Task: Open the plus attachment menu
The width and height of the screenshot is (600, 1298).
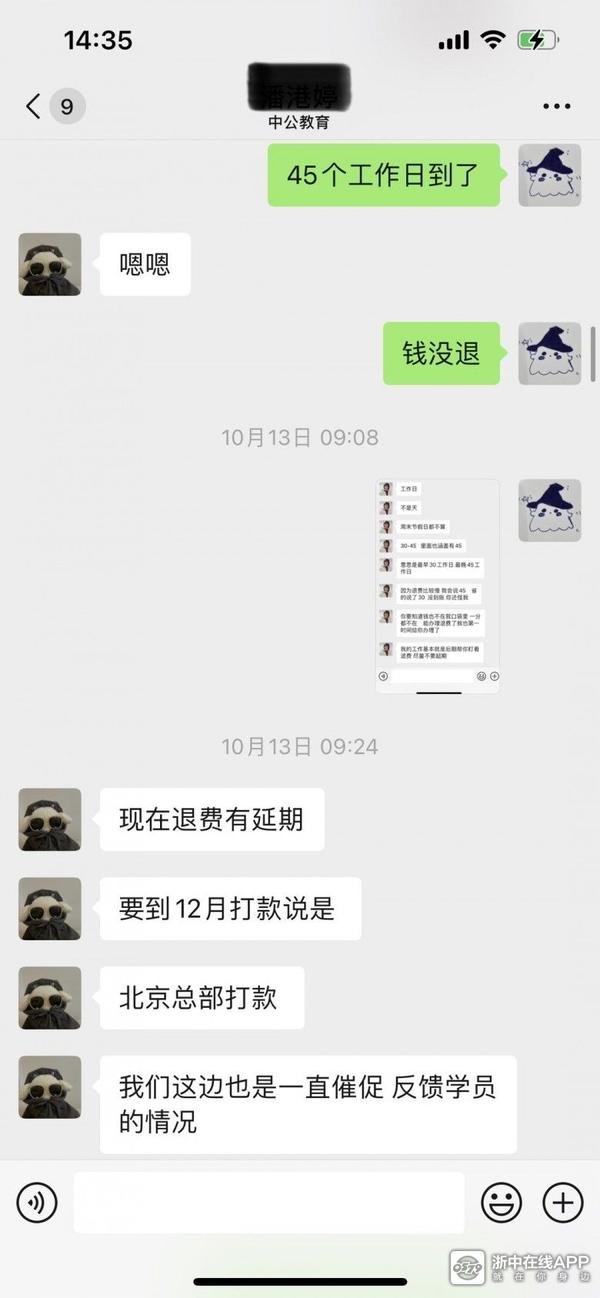Action: click(x=562, y=1202)
